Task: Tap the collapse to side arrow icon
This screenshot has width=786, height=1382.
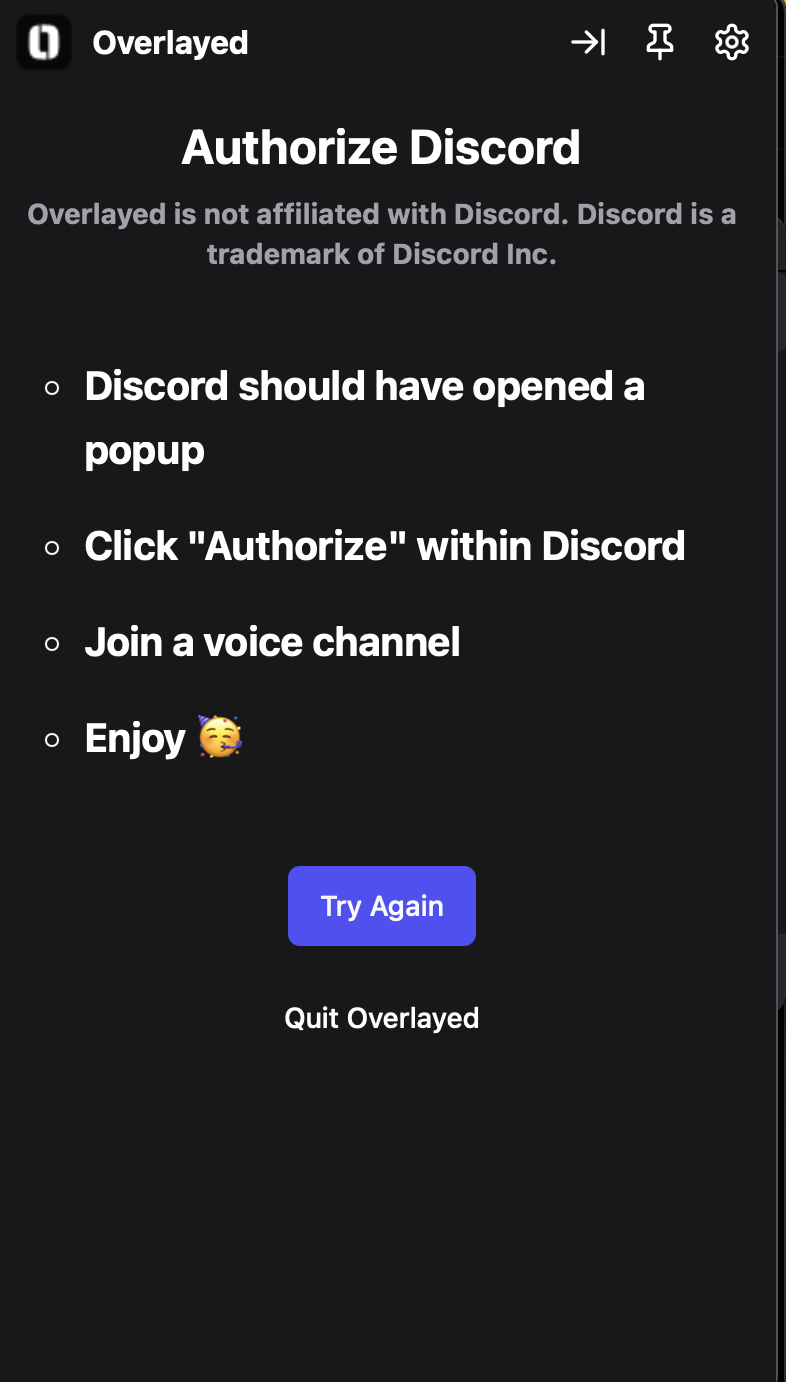Action: pos(588,42)
